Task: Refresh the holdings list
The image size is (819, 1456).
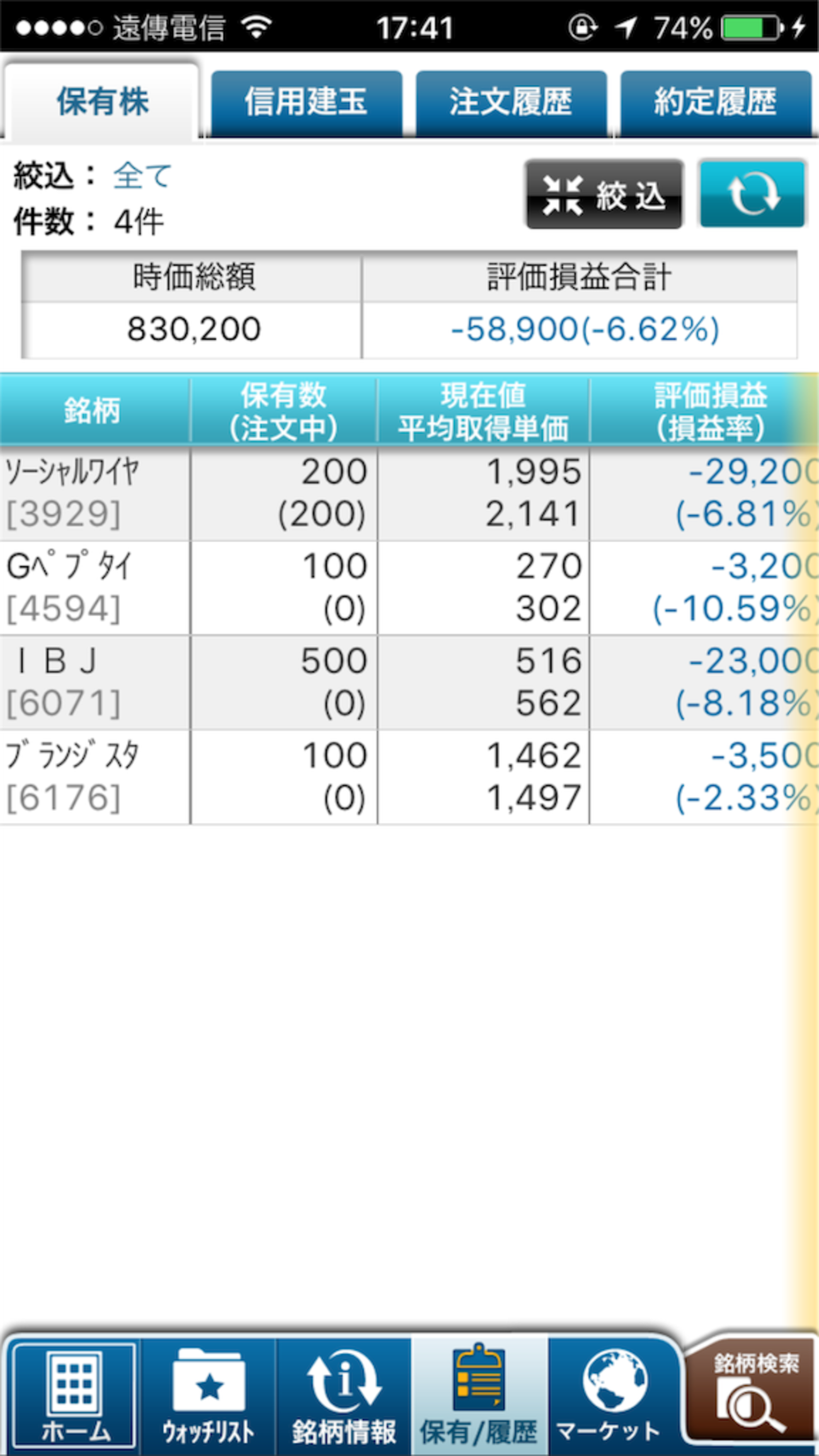Action: coord(752,194)
